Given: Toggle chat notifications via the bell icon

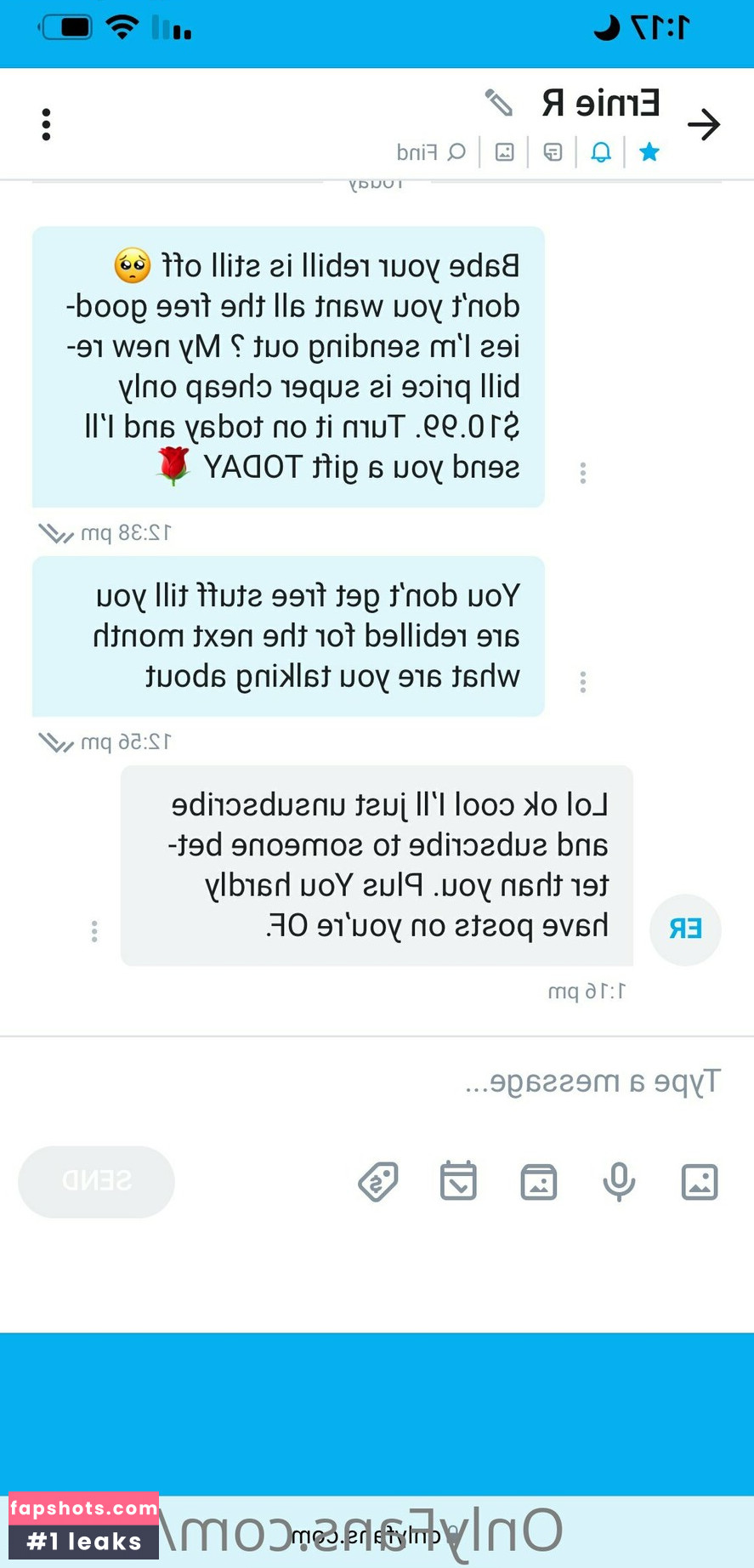Looking at the screenshot, I should [x=600, y=152].
